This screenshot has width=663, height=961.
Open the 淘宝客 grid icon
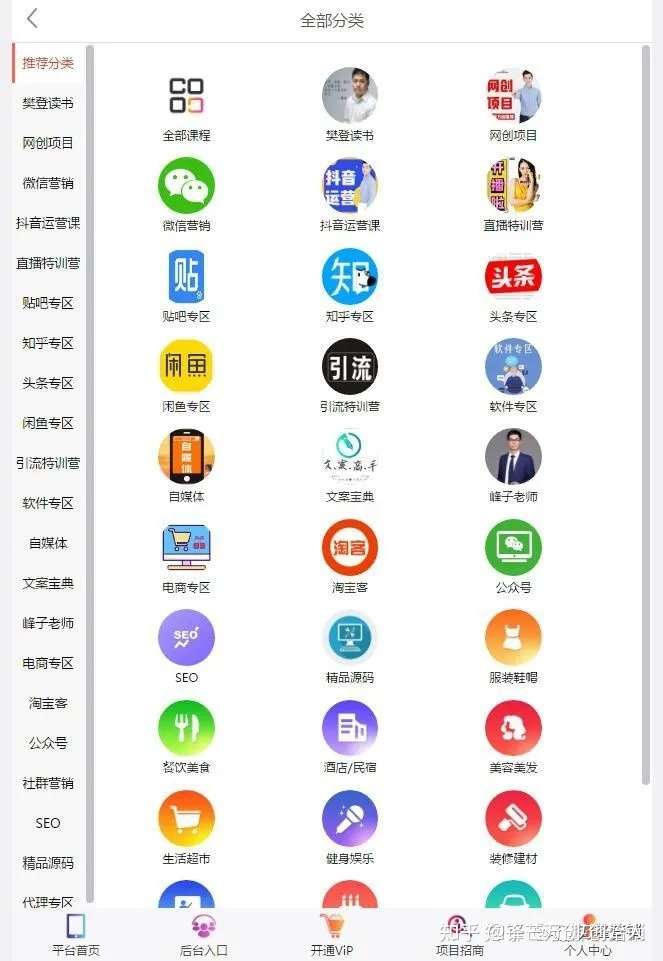350,548
